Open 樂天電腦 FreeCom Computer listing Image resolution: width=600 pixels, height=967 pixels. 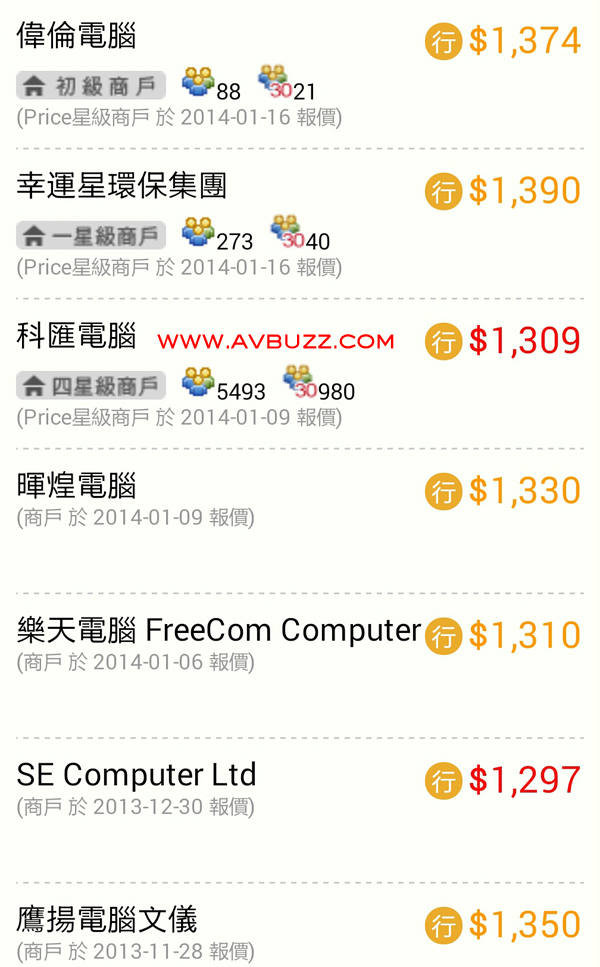219,631
